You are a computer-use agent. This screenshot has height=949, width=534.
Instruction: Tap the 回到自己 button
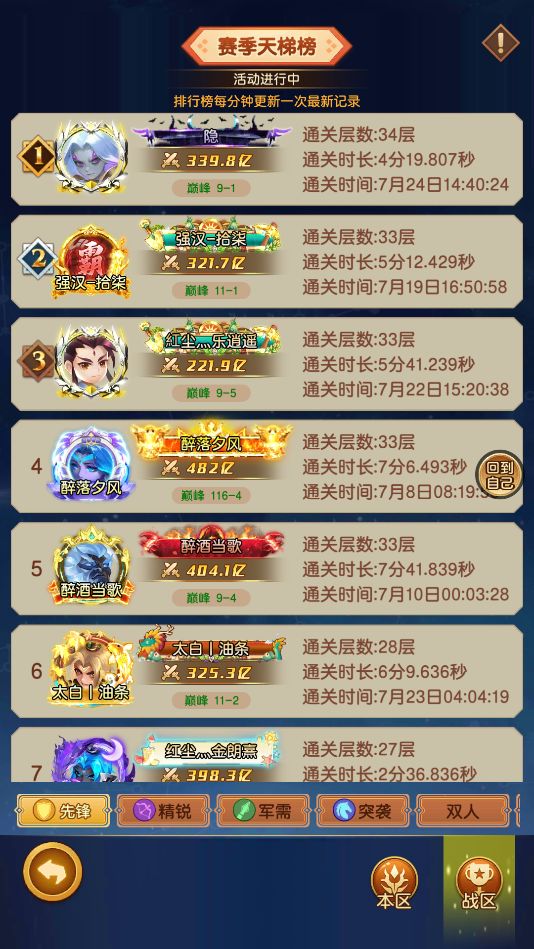[499, 475]
